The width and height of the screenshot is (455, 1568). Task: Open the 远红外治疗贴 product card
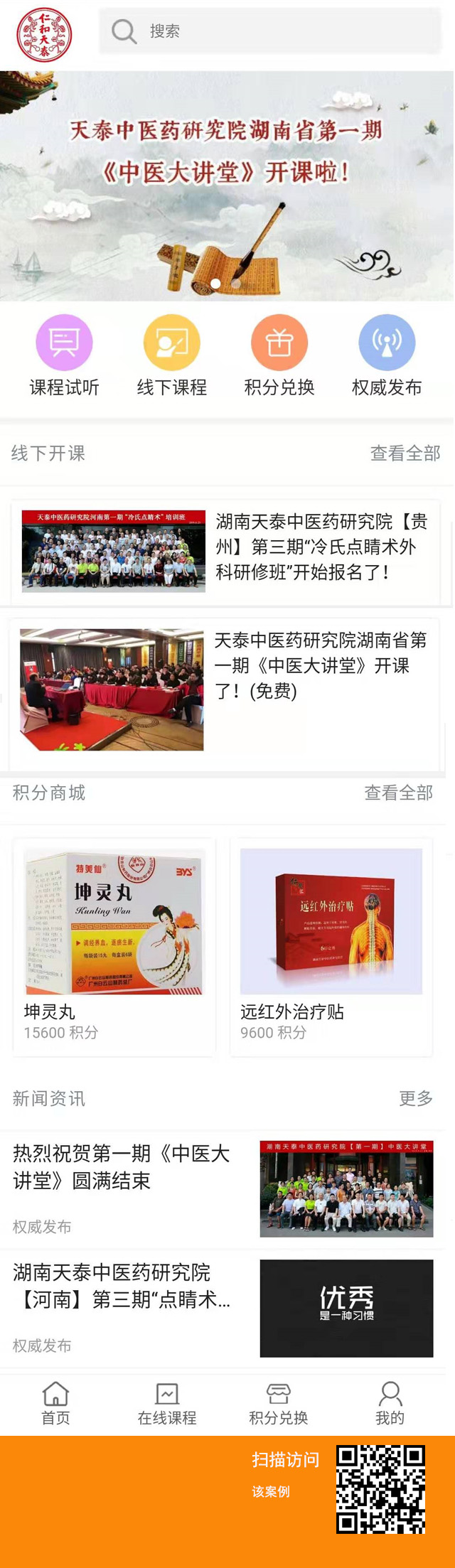[331, 946]
